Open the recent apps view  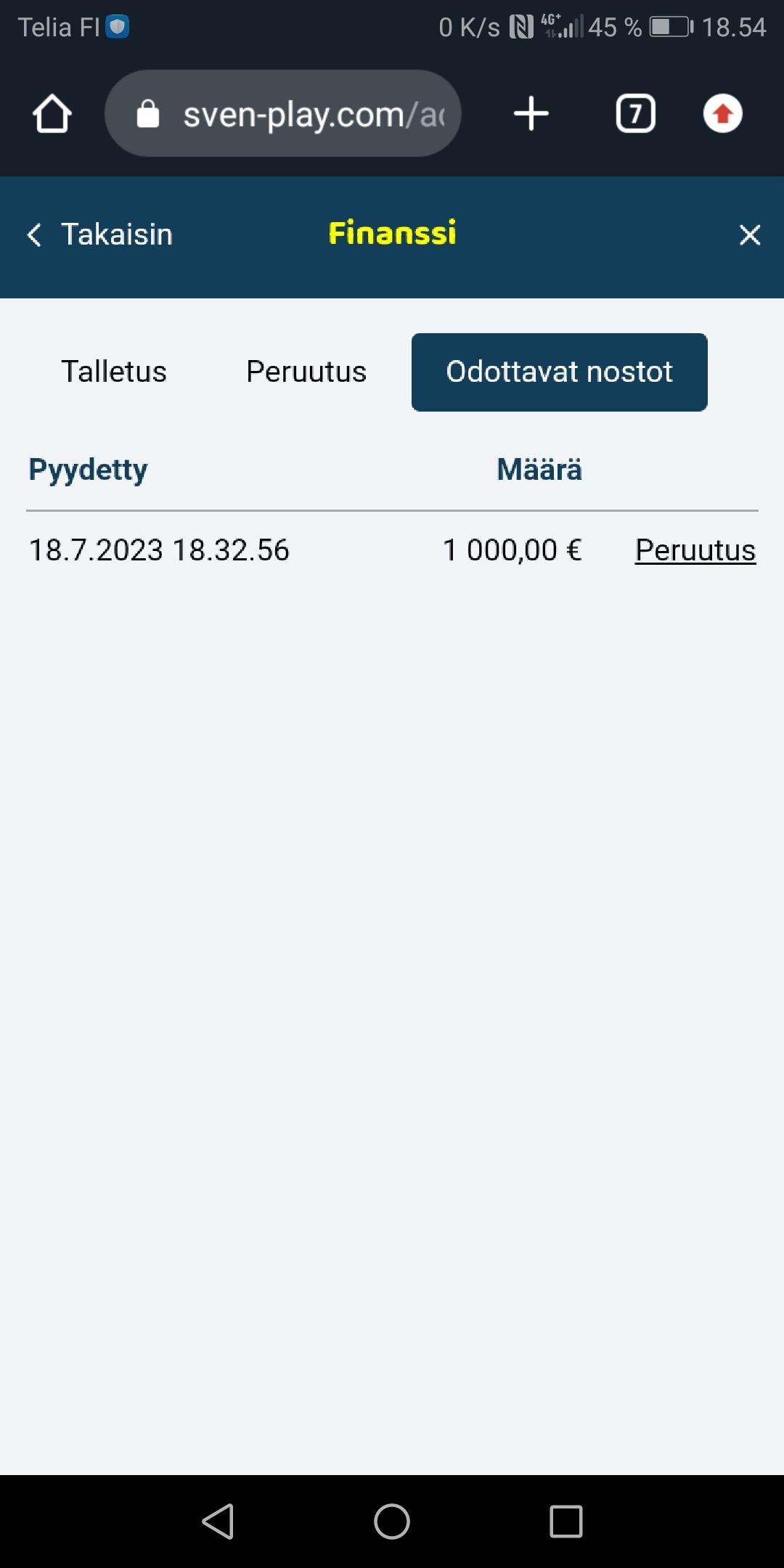[x=566, y=1521]
